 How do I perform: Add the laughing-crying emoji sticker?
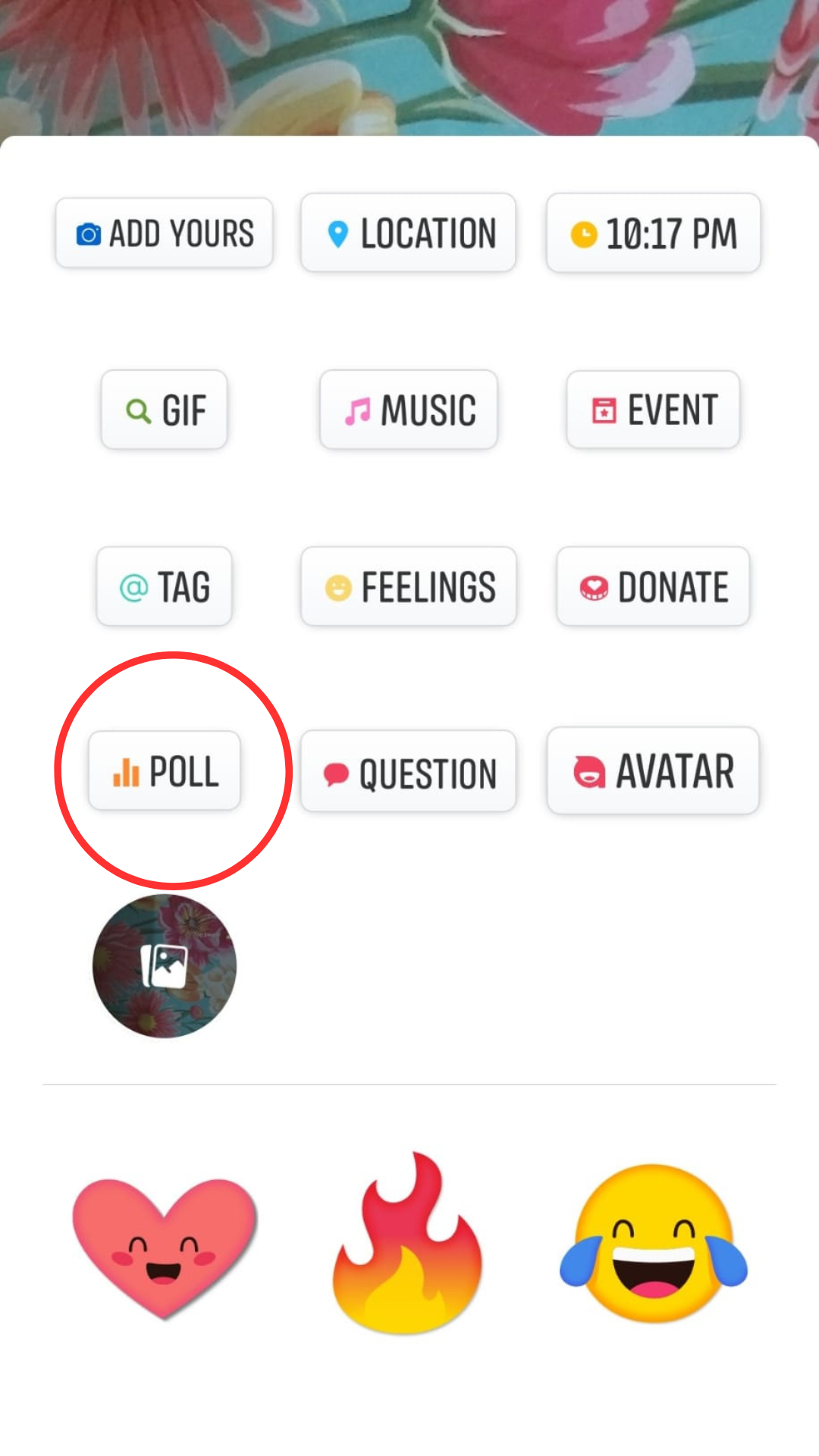point(652,1244)
